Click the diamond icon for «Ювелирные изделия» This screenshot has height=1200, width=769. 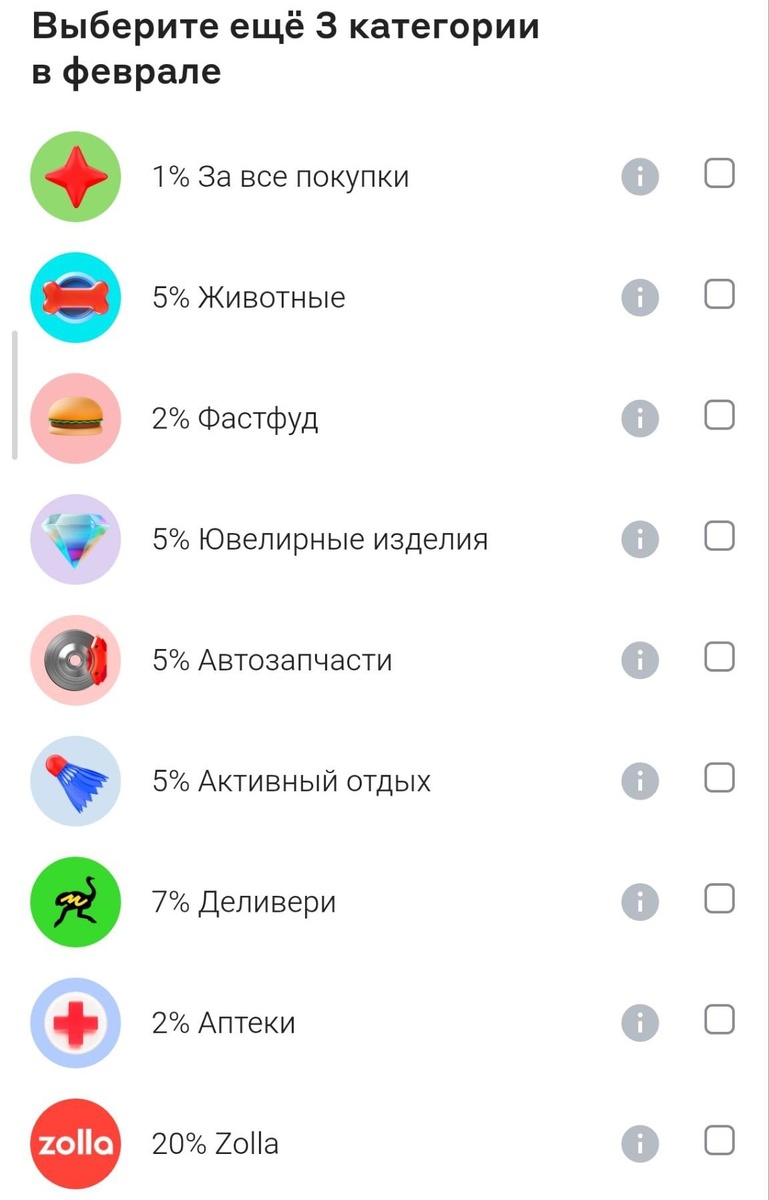75,539
